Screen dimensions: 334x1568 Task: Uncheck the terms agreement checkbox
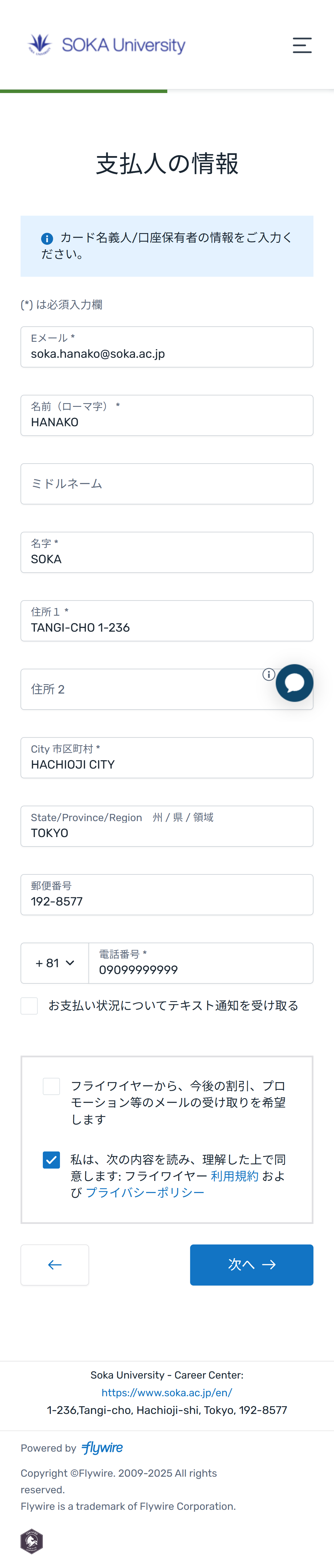pyautogui.click(x=51, y=1159)
